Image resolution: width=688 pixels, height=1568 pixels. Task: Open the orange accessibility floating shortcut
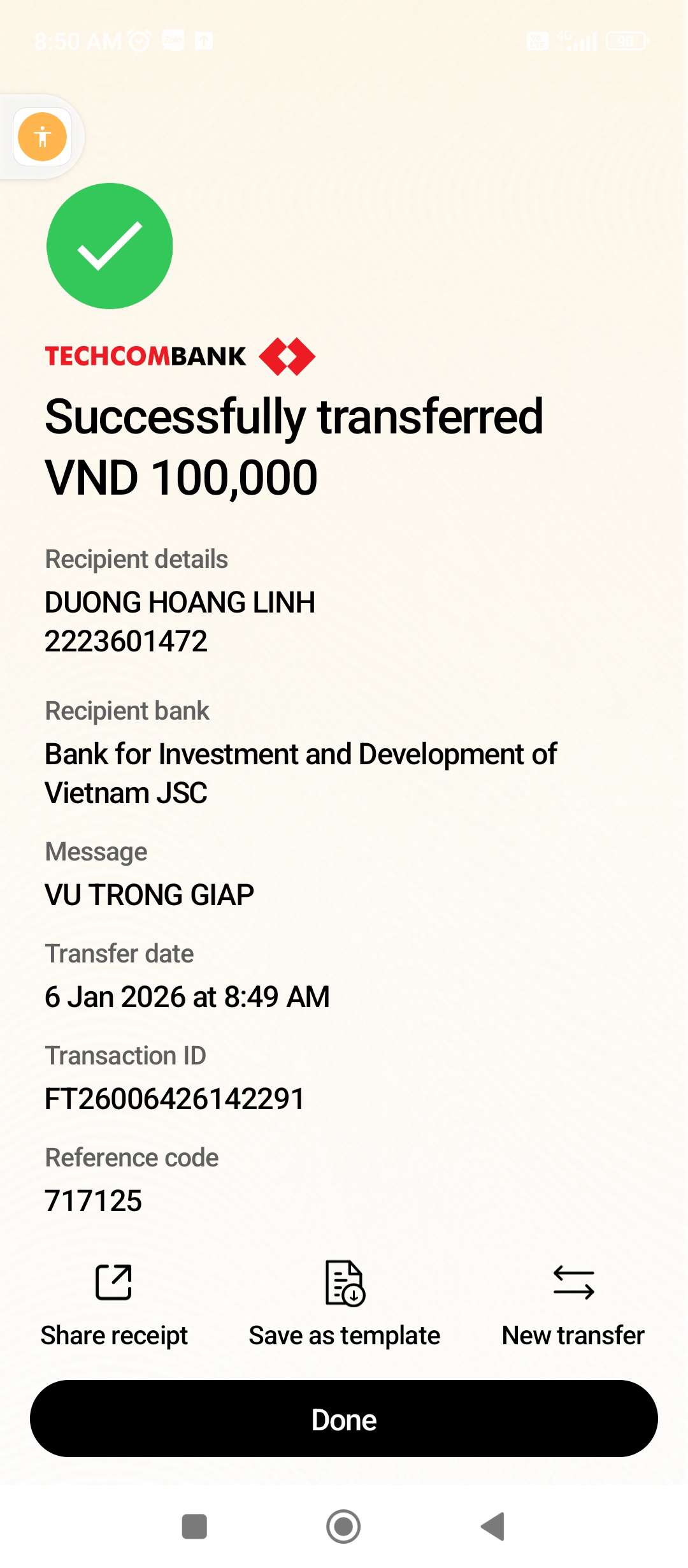[x=43, y=136]
